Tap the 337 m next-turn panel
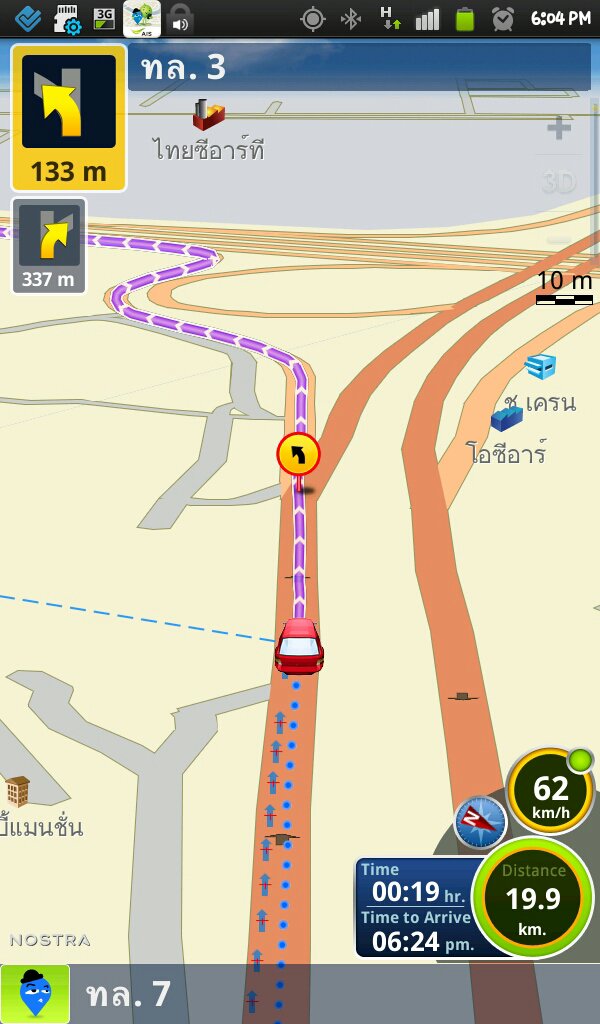The width and height of the screenshot is (600, 1024). [x=49, y=246]
